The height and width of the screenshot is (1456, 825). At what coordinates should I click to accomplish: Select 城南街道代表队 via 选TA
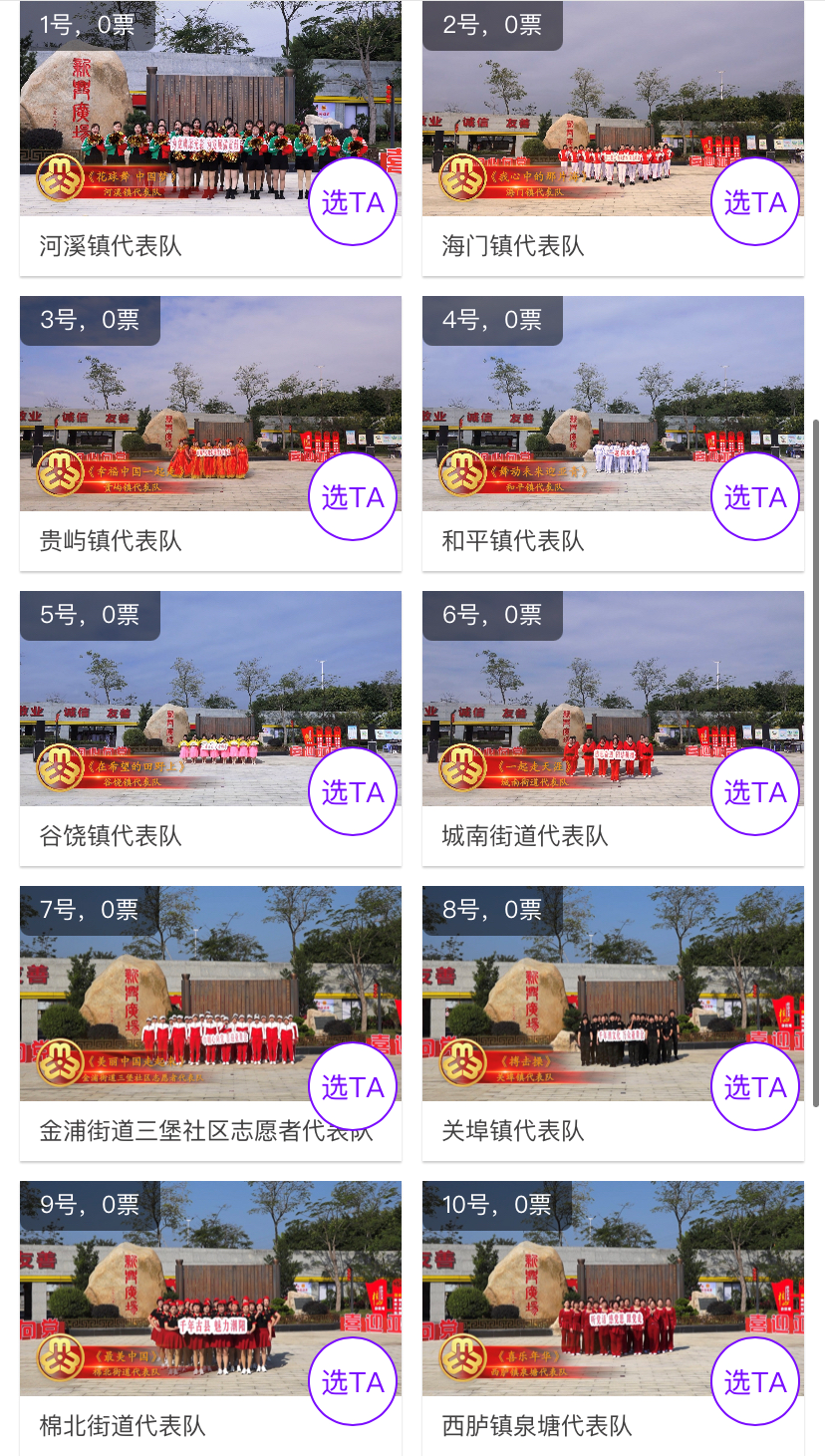[755, 792]
